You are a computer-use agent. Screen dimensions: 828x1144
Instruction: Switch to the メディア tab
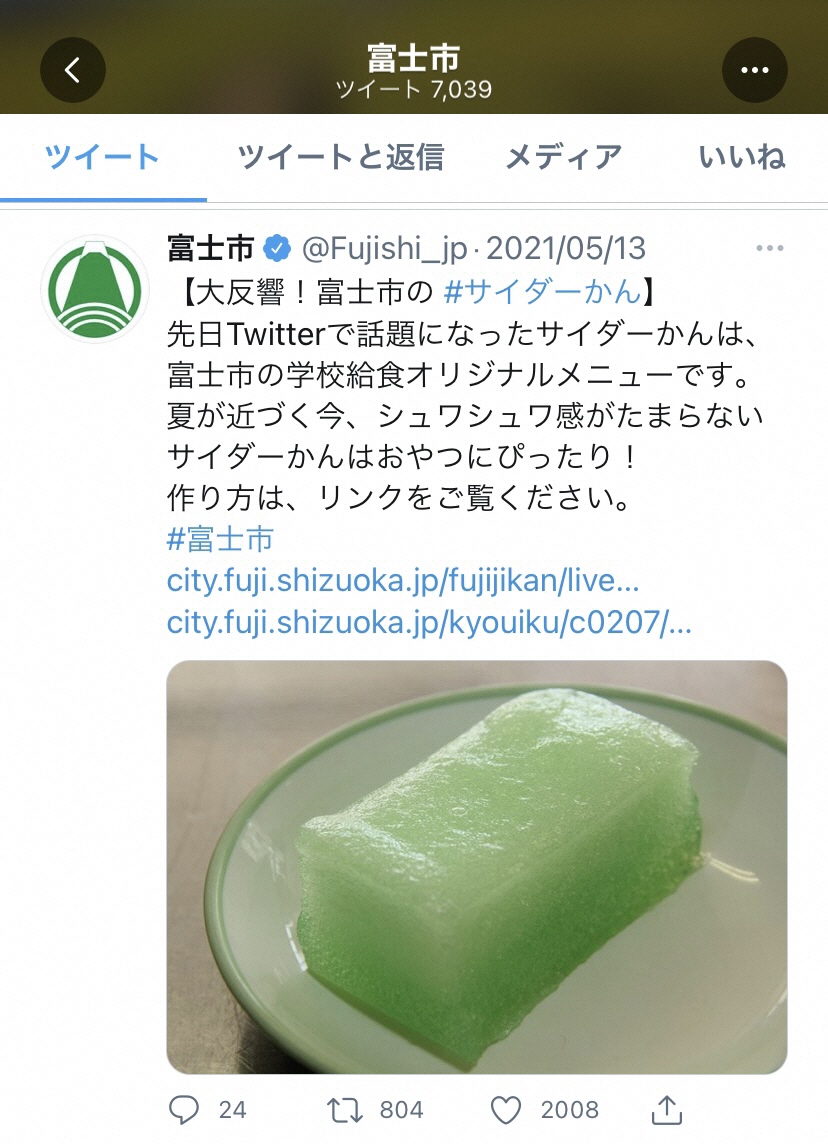[x=563, y=157]
